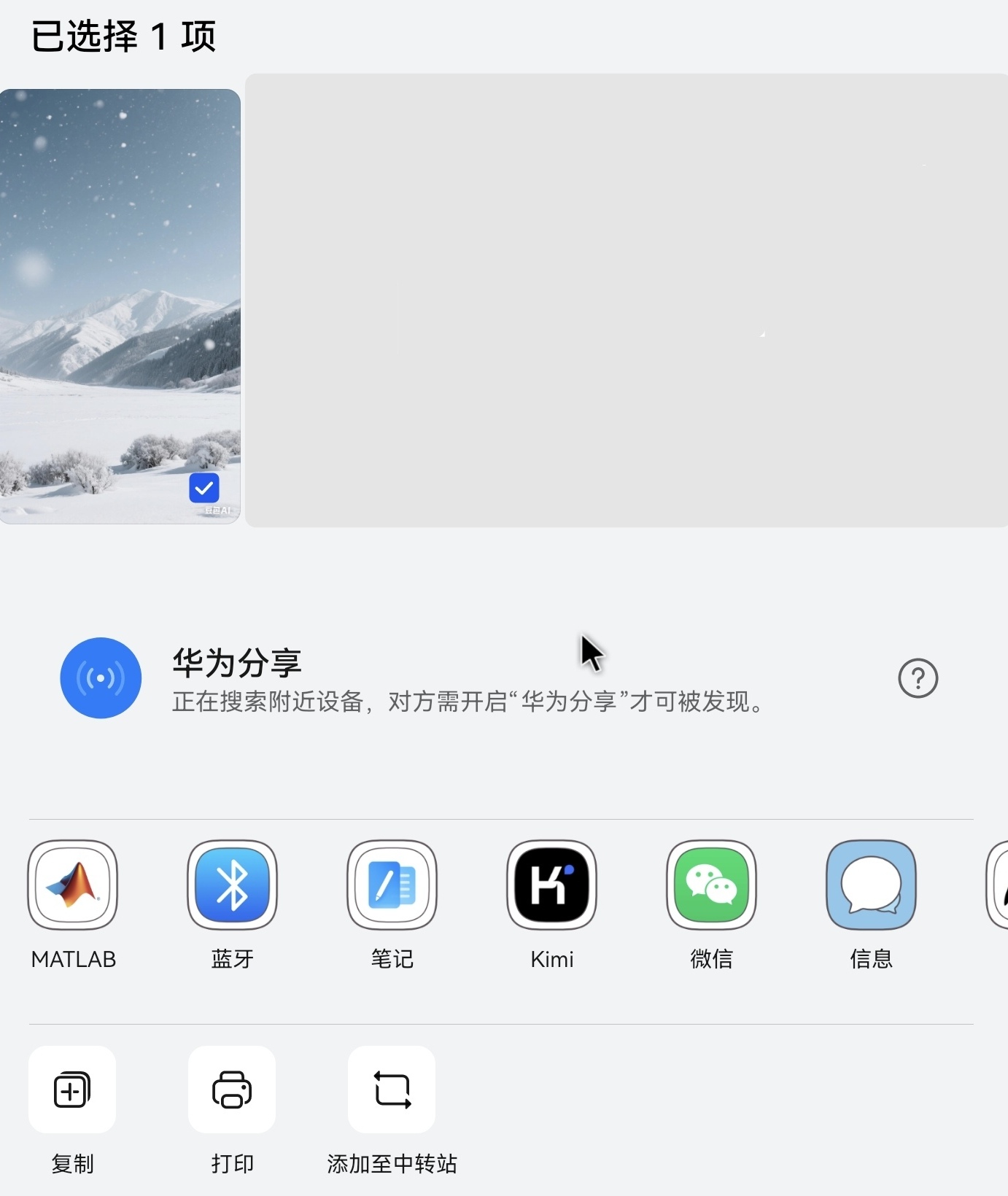Select 打印 to print the photo
The image size is (1008, 1196).
coord(232,1090)
